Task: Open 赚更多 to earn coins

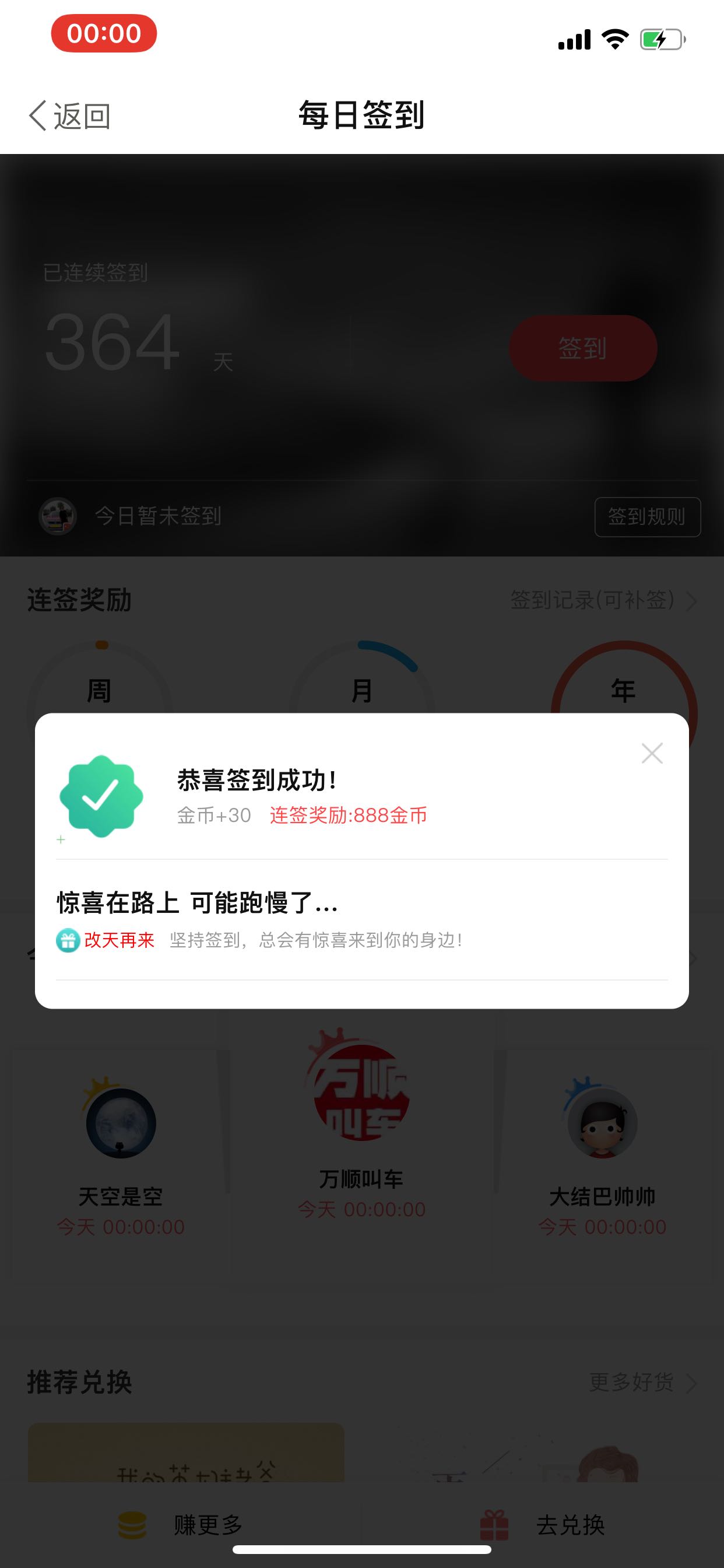Action: (x=181, y=1525)
